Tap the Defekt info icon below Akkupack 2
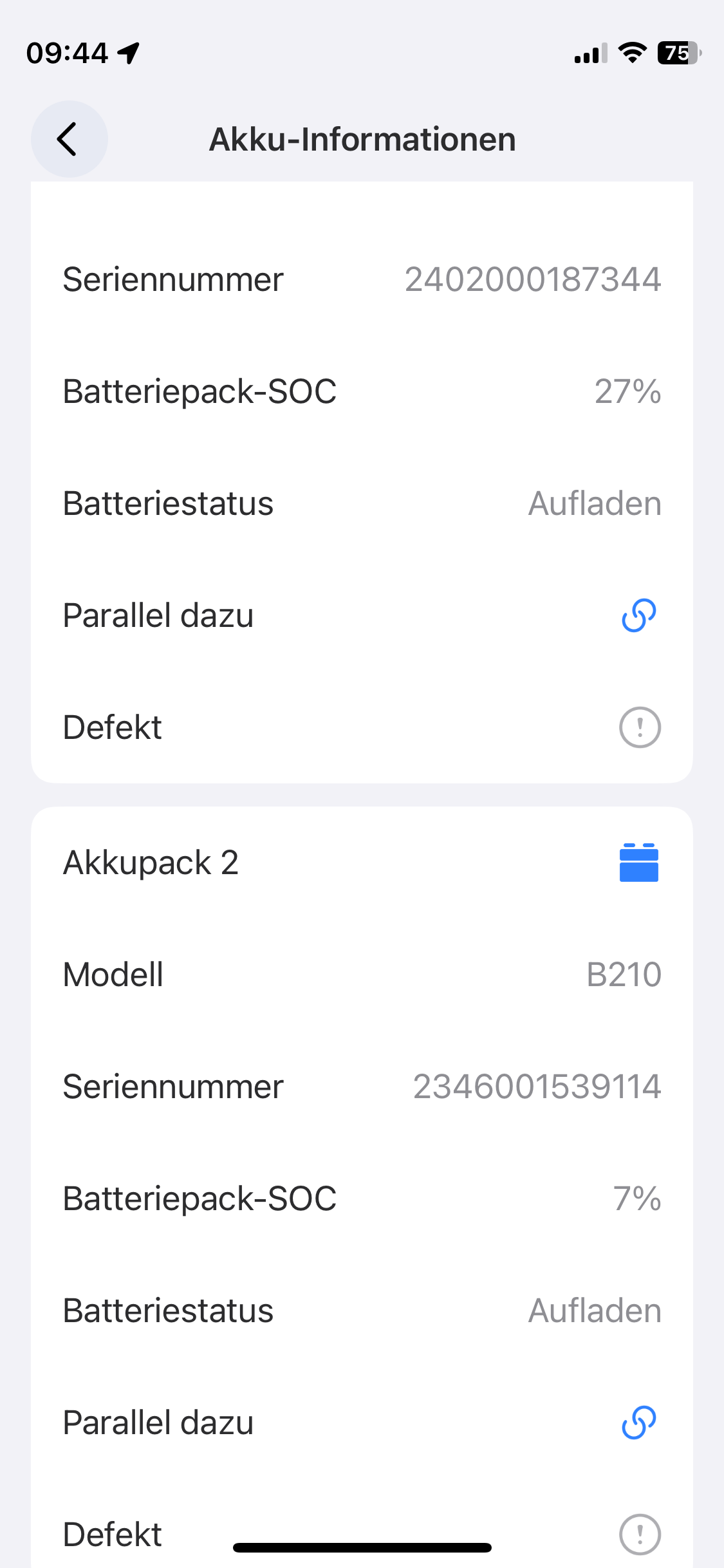The height and width of the screenshot is (1568, 724). click(640, 1535)
